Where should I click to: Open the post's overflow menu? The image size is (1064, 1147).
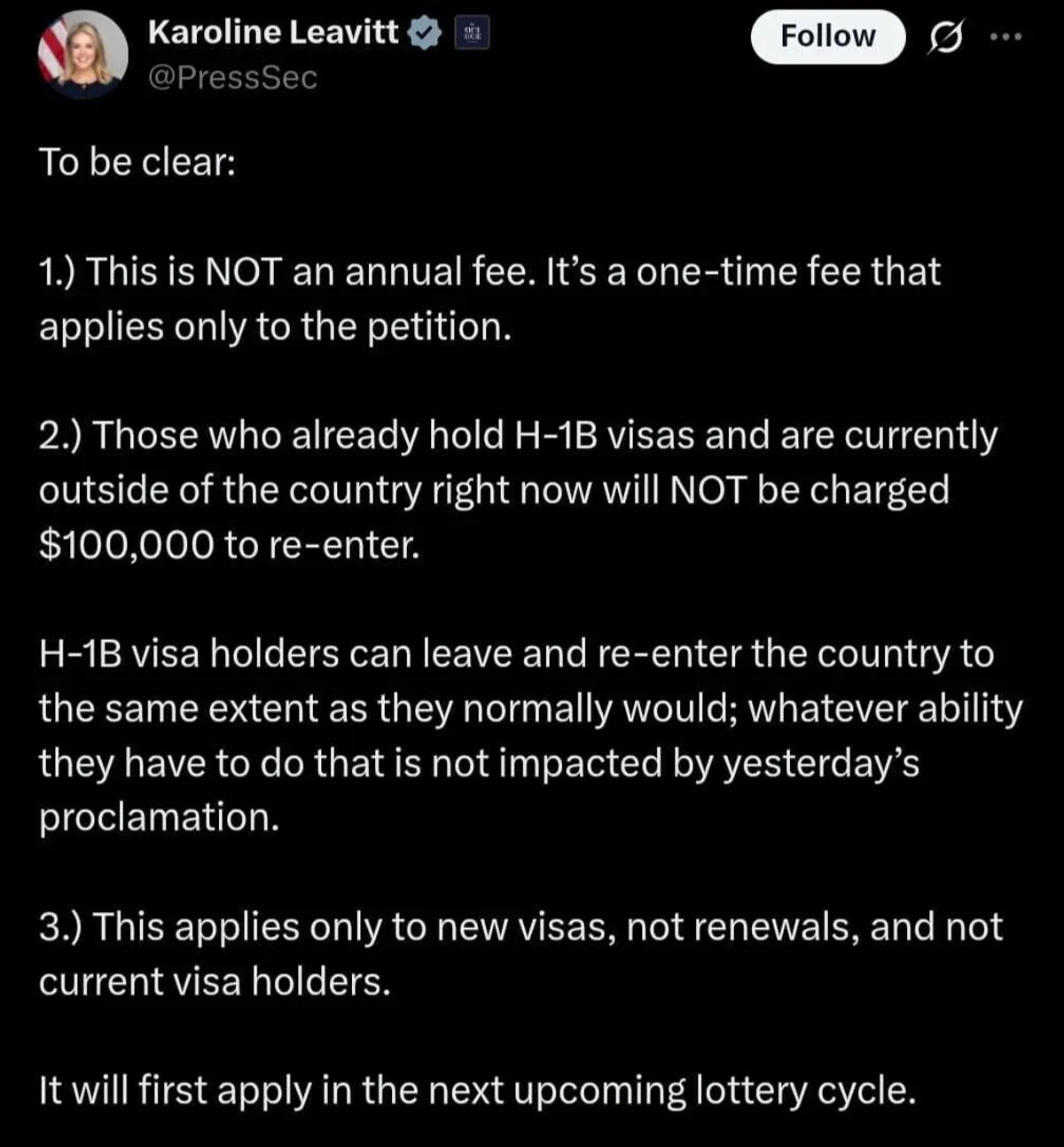1006,37
